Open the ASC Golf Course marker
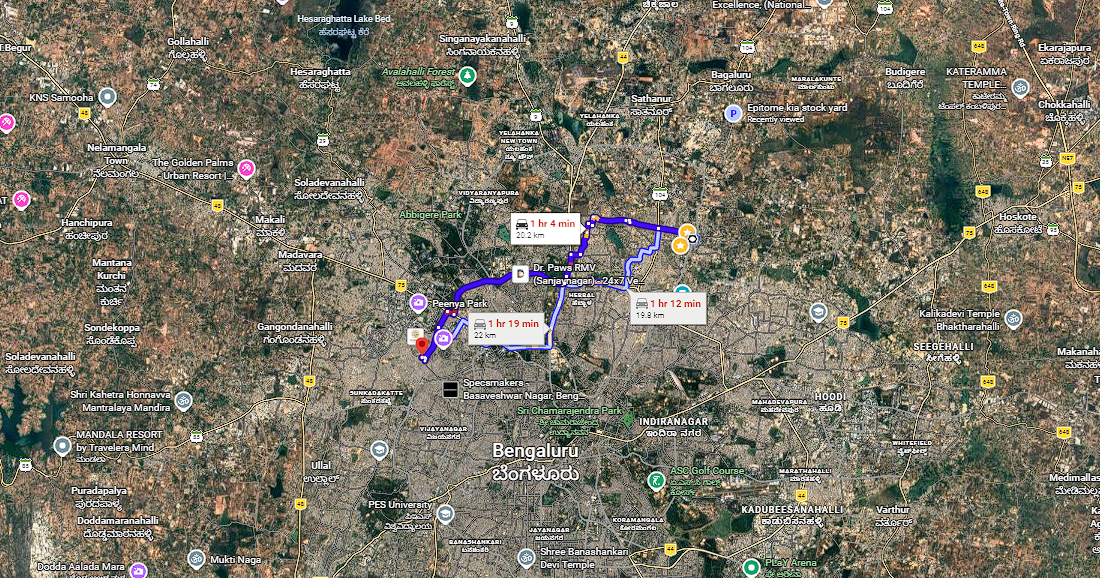The width and height of the screenshot is (1100, 578). point(655,481)
